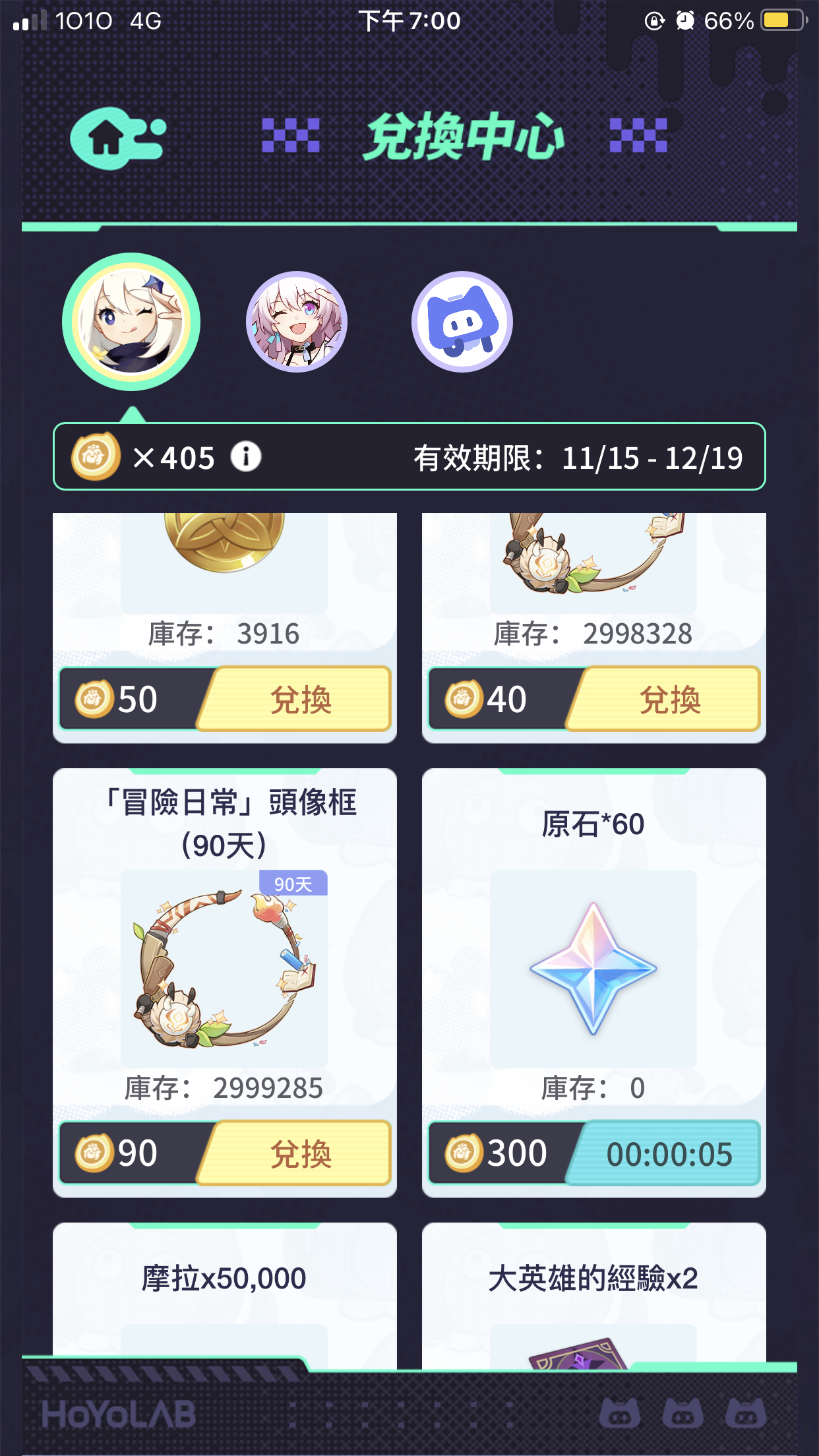
Task: Tap the countdown button for 原石*60
Action: click(x=667, y=1153)
